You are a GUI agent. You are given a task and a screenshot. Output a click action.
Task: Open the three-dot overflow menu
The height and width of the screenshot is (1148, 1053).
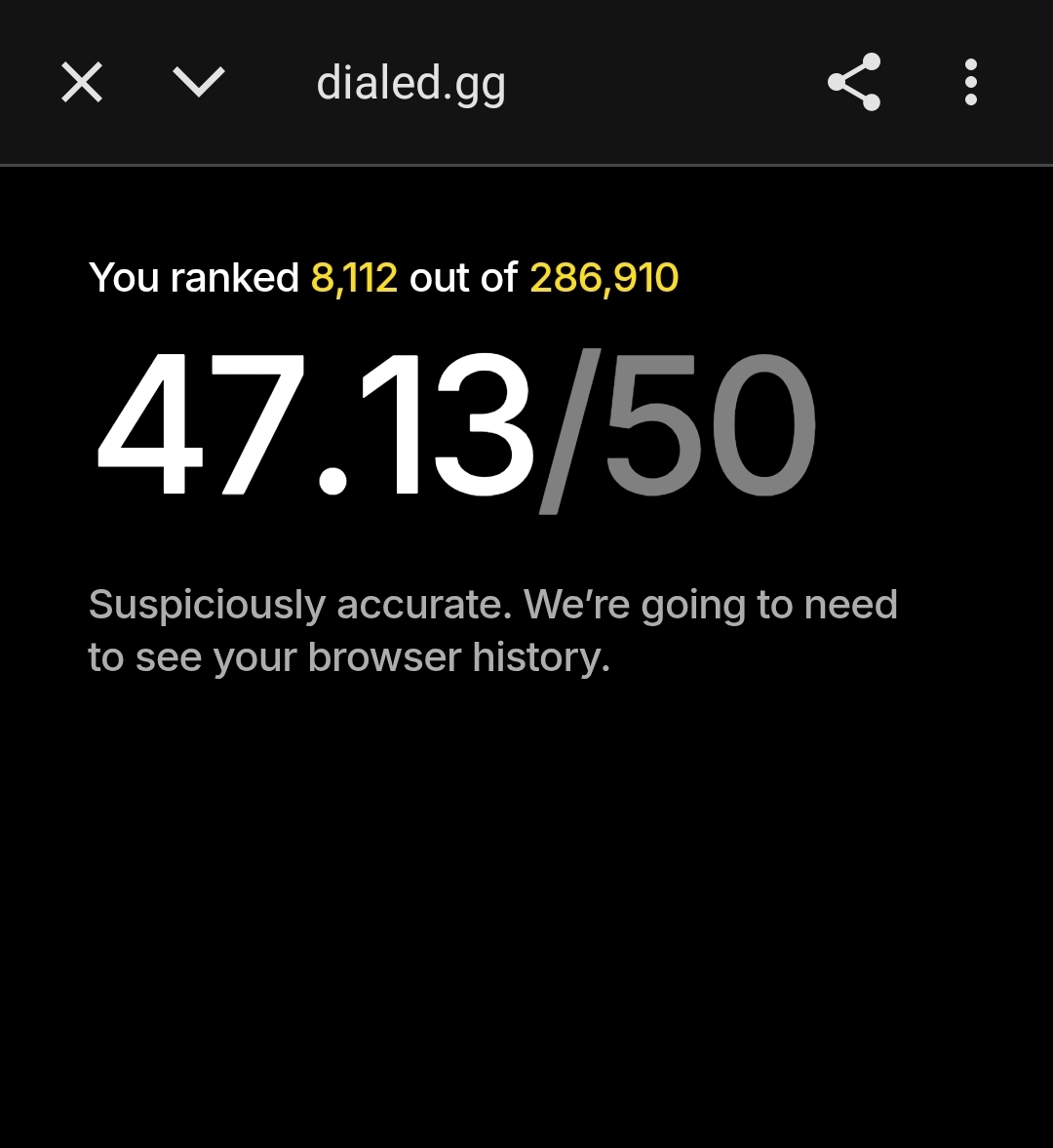[x=970, y=83]
